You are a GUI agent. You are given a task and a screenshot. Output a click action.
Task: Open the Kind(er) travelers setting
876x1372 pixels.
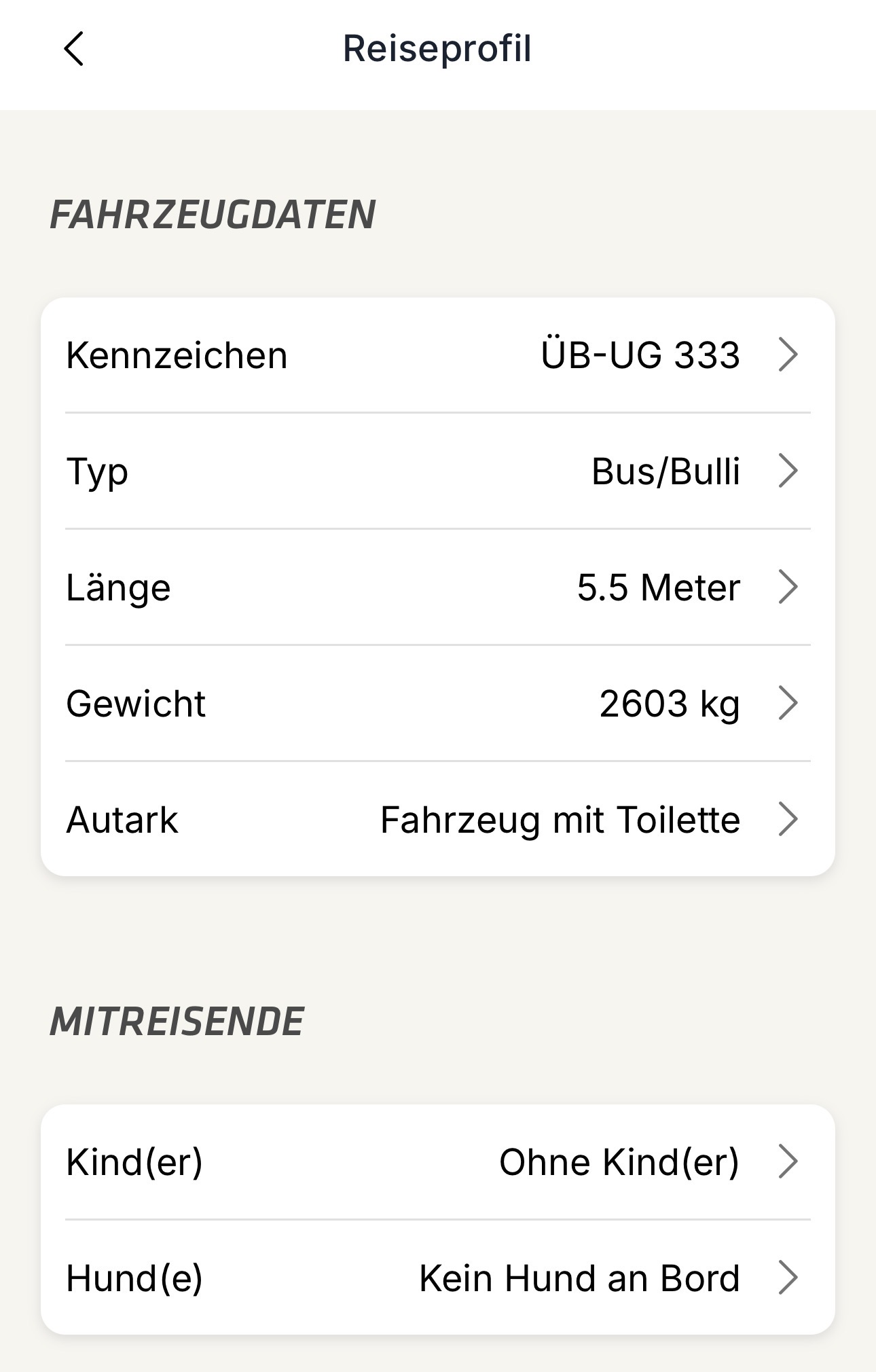[437, 1162]
